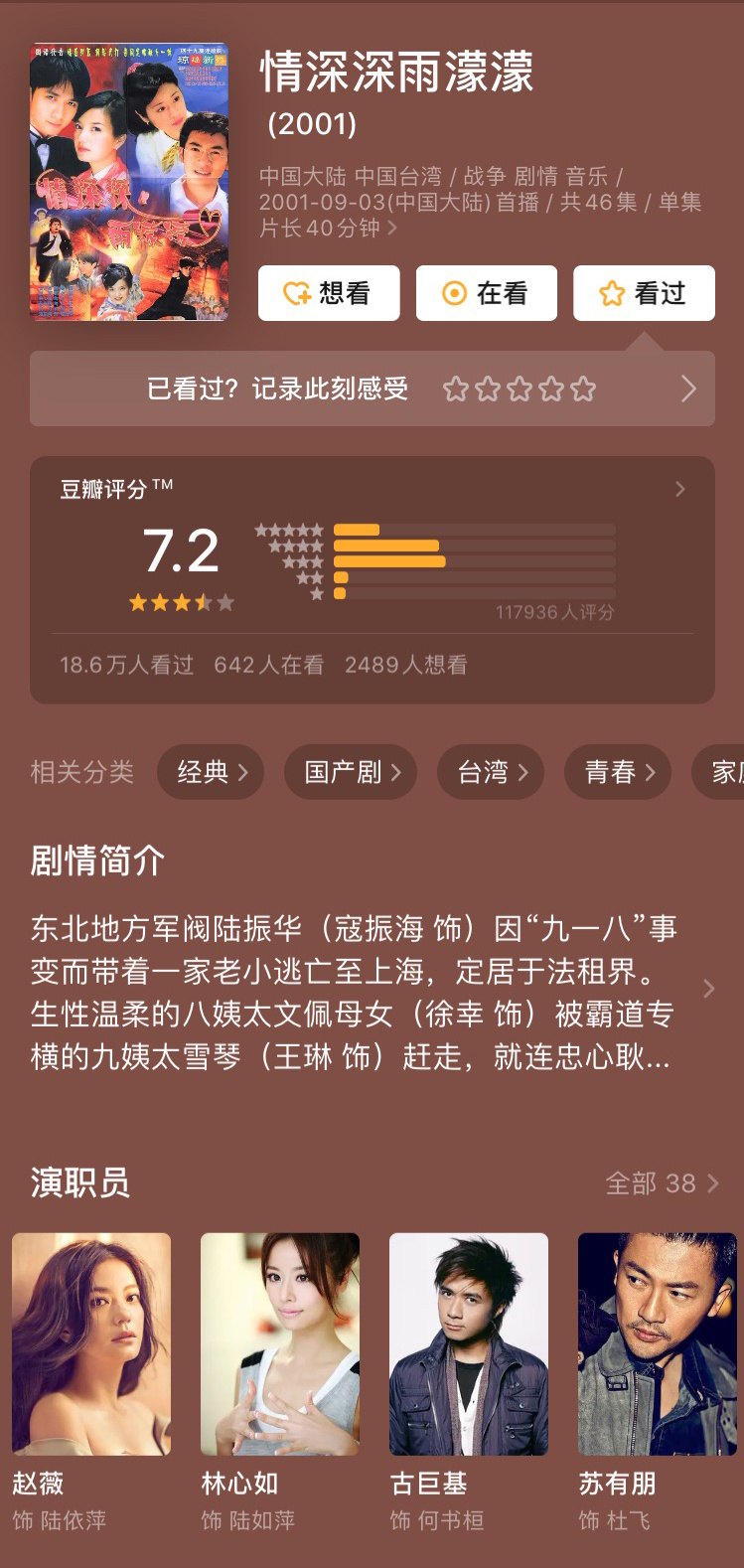Select the 经典 category chip
The height and width of the screenshot is (1568, 744).
click(211, 772)
